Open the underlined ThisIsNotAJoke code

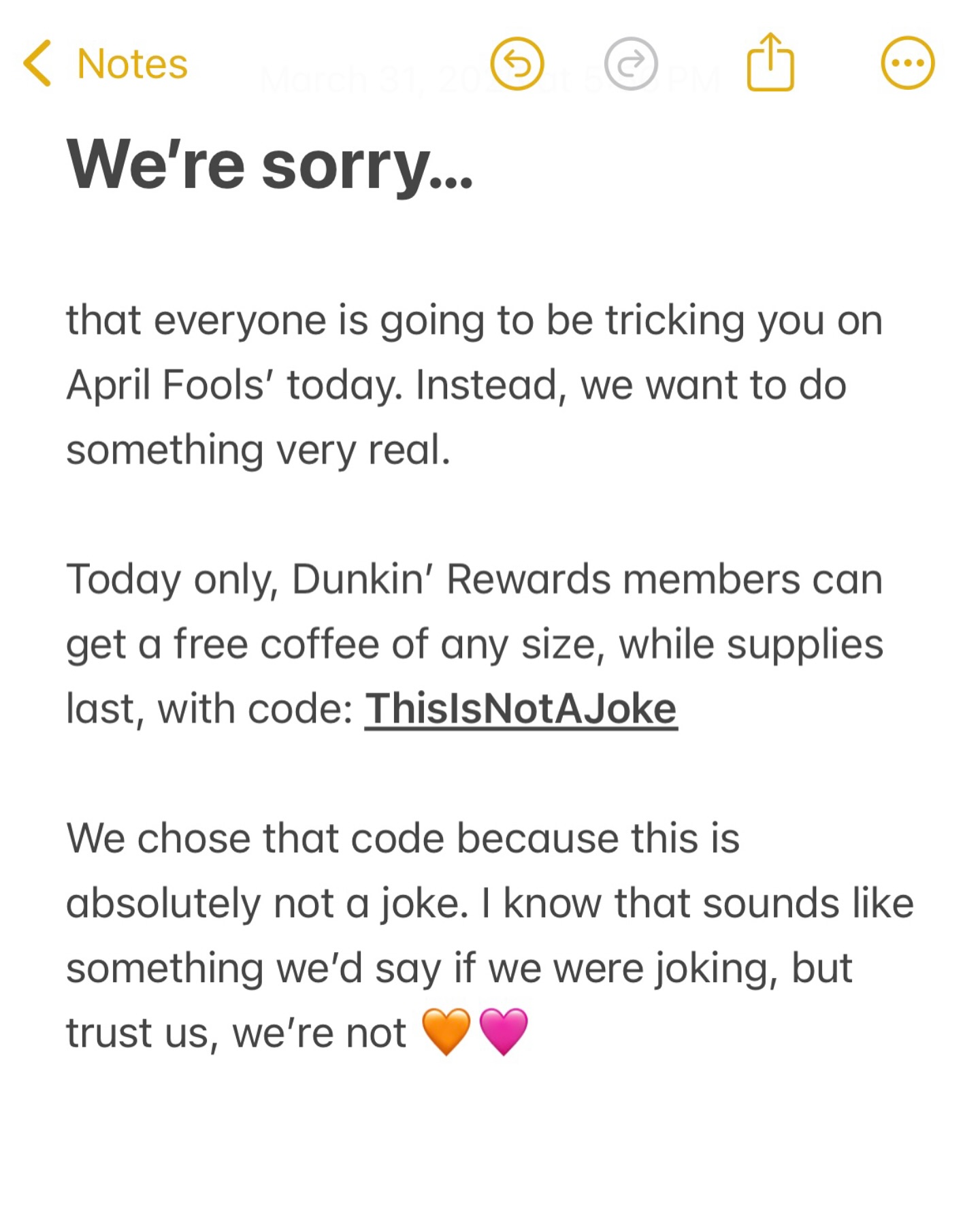(x=521, y=709)
